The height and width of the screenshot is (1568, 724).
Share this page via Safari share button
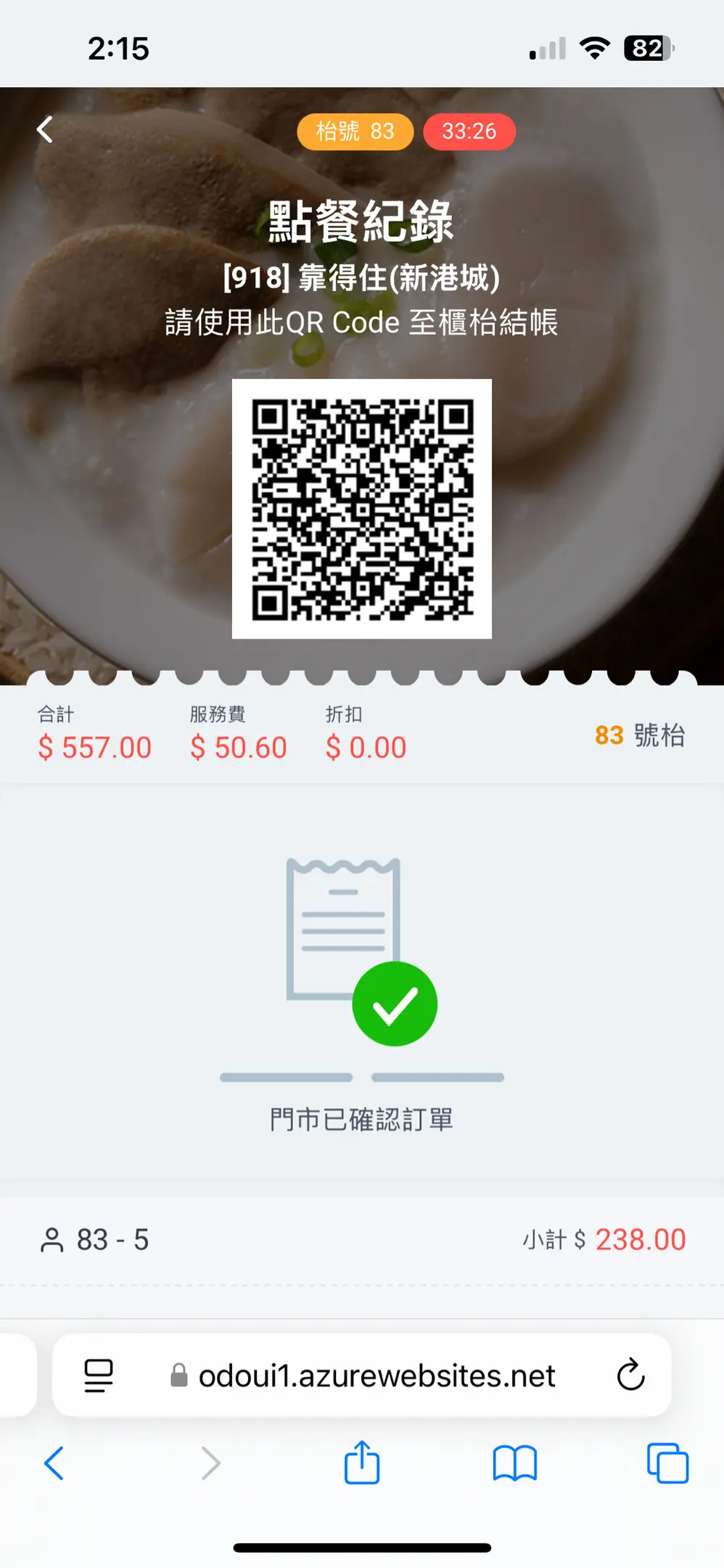coord(362,1463)
